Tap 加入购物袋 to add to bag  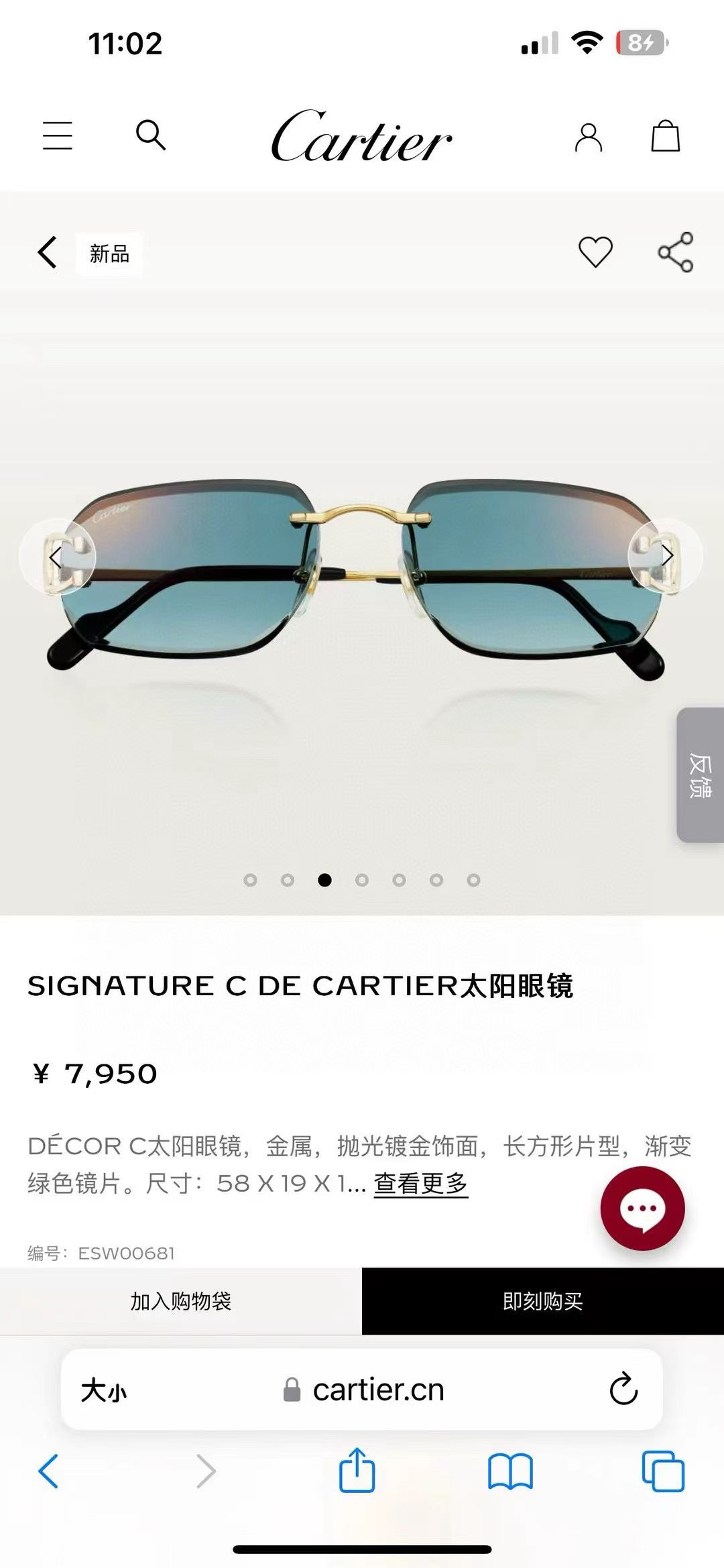tap(181, 1301)
